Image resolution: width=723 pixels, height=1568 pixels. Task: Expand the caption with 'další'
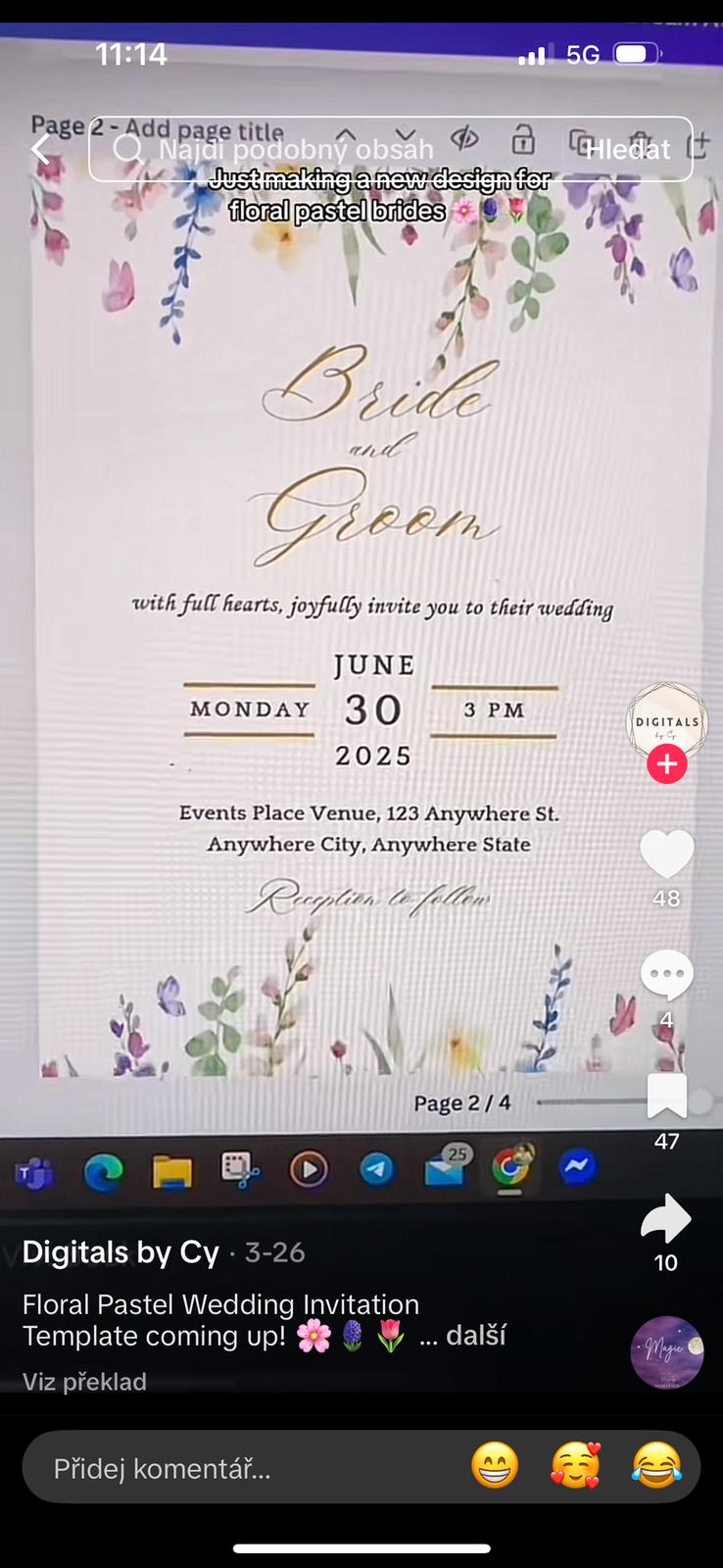475,1336
